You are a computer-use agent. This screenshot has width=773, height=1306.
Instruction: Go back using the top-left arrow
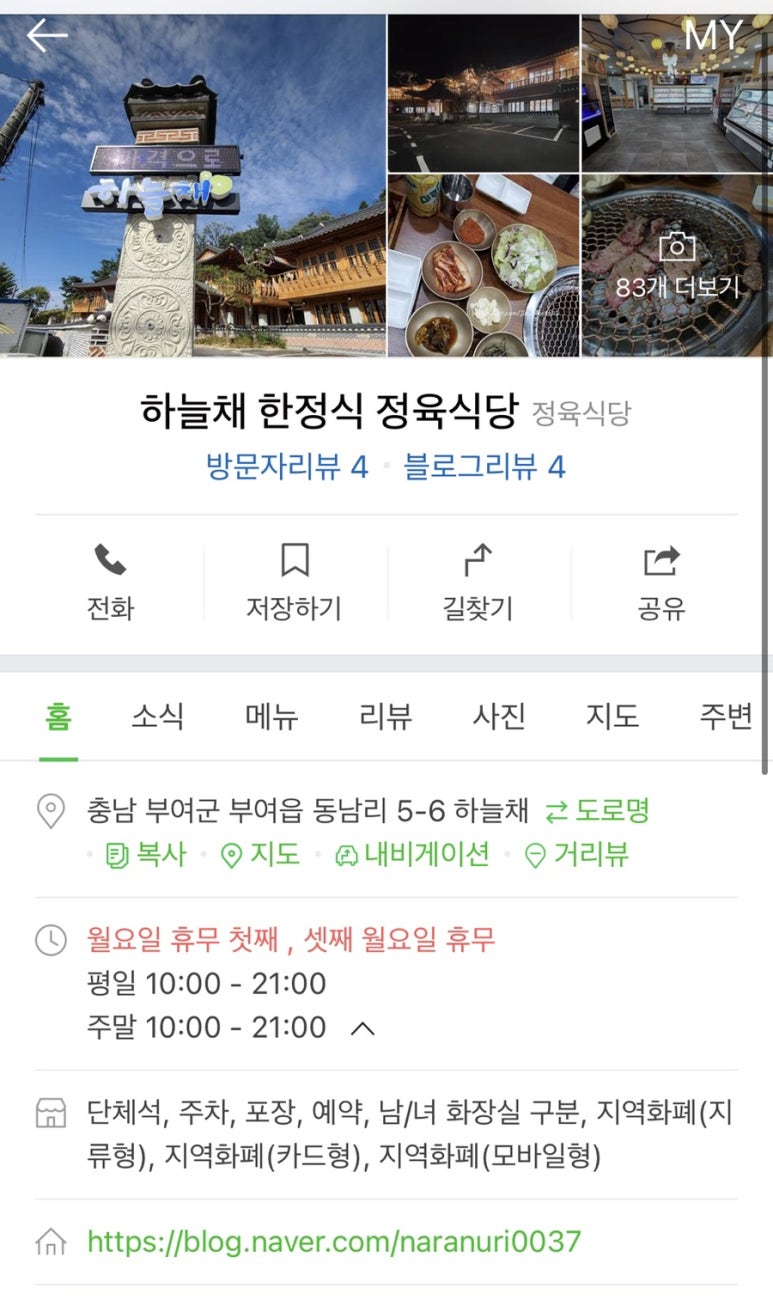click(x=46, y=37)
